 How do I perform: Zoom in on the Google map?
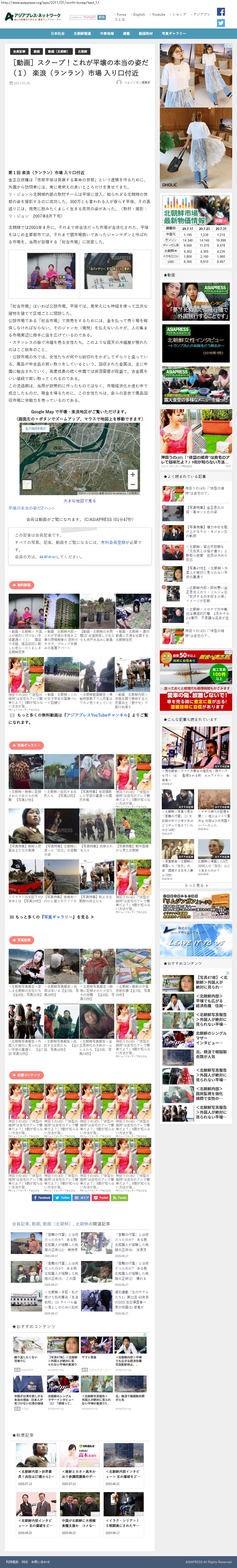pos(132,474)
